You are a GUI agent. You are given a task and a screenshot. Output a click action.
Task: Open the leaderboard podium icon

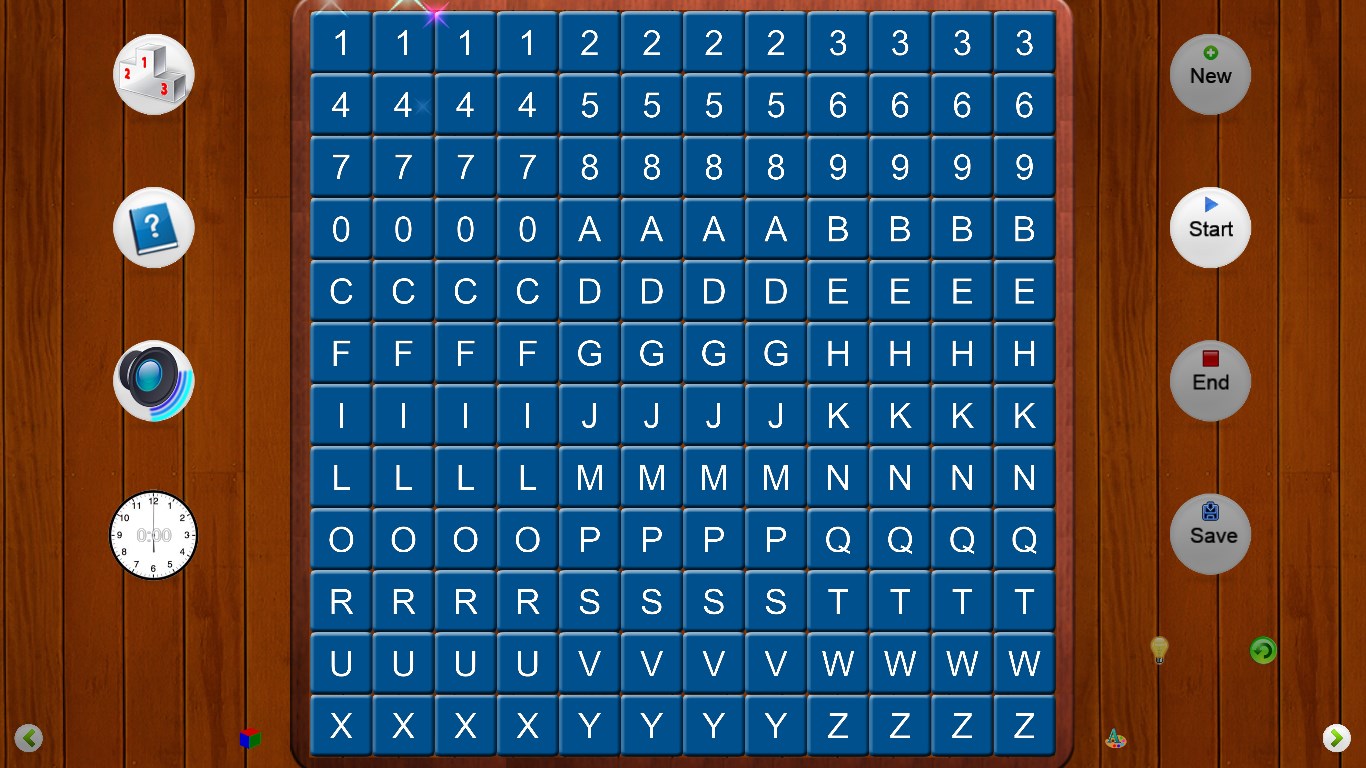(x=153, y=74)
